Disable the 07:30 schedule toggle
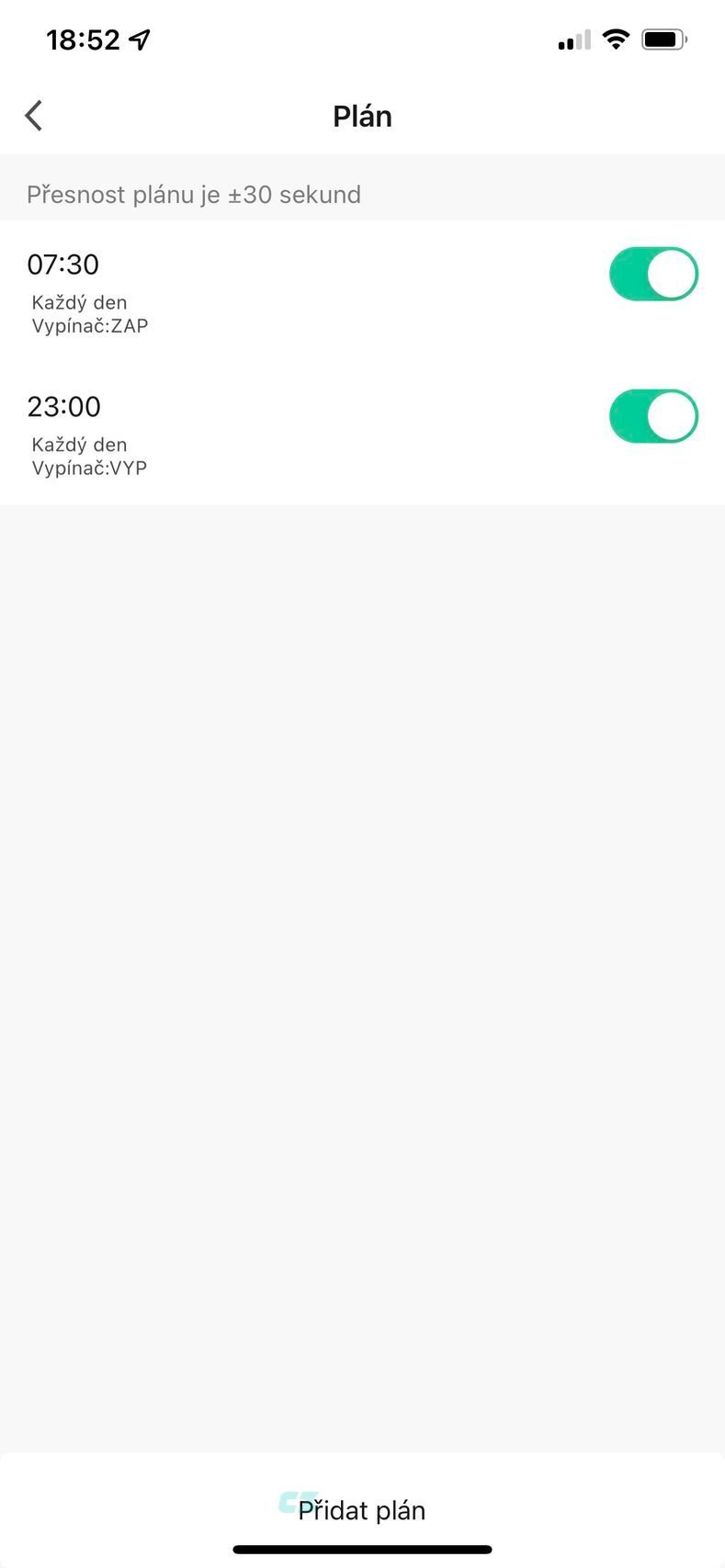Screen dimensions: 725x1568 [653, 274]
